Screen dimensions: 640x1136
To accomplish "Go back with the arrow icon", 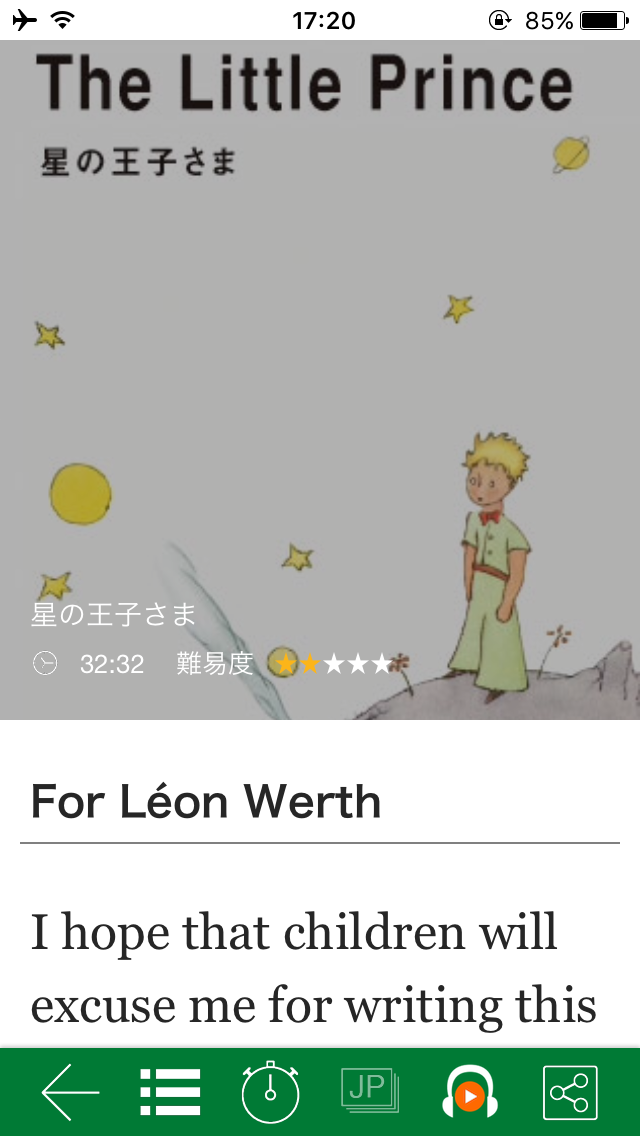I will click(x=70, y=1092).
